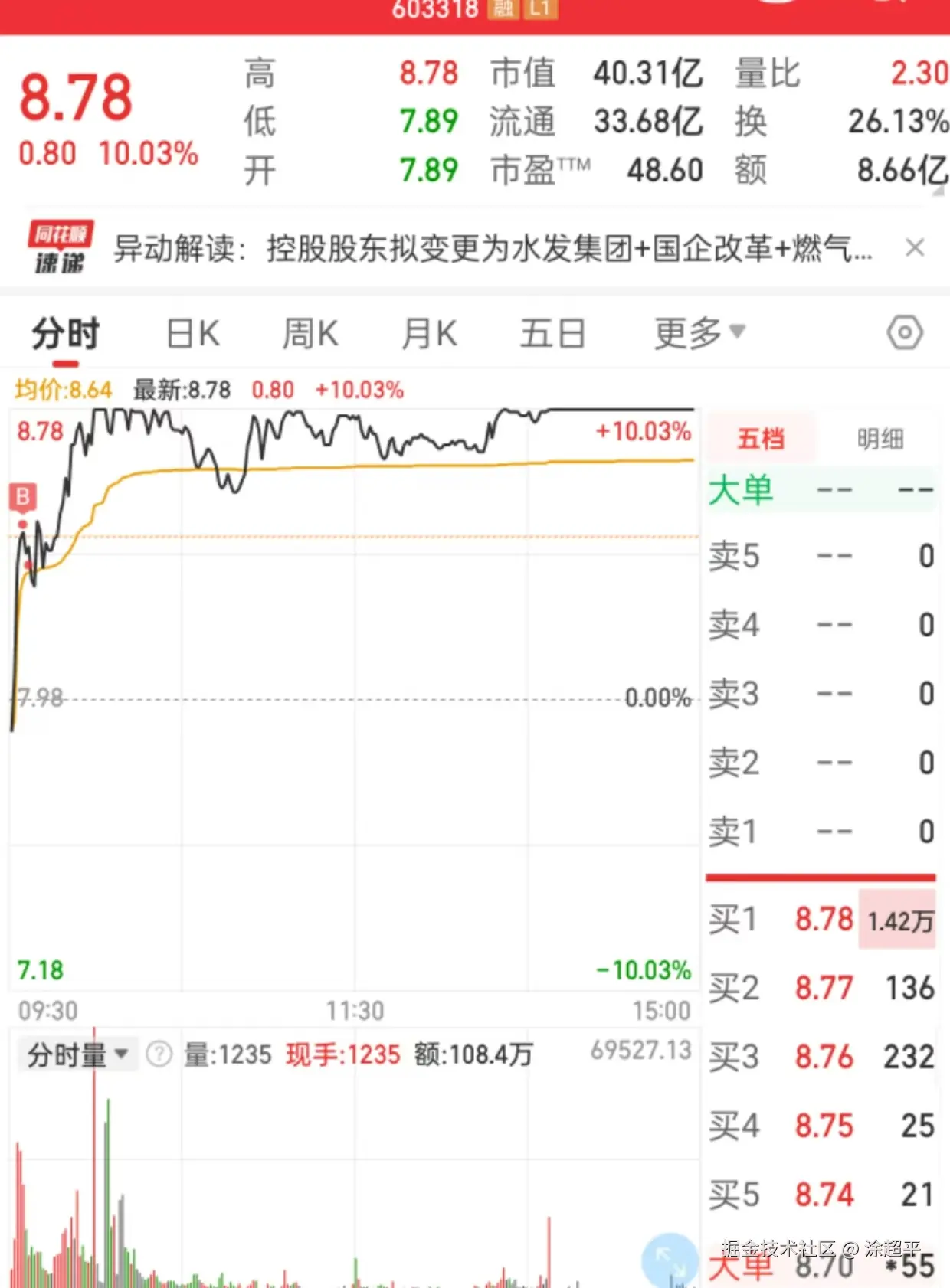
Task: Switch to the 明细 trade detail tab
Action: click(880, 438)
